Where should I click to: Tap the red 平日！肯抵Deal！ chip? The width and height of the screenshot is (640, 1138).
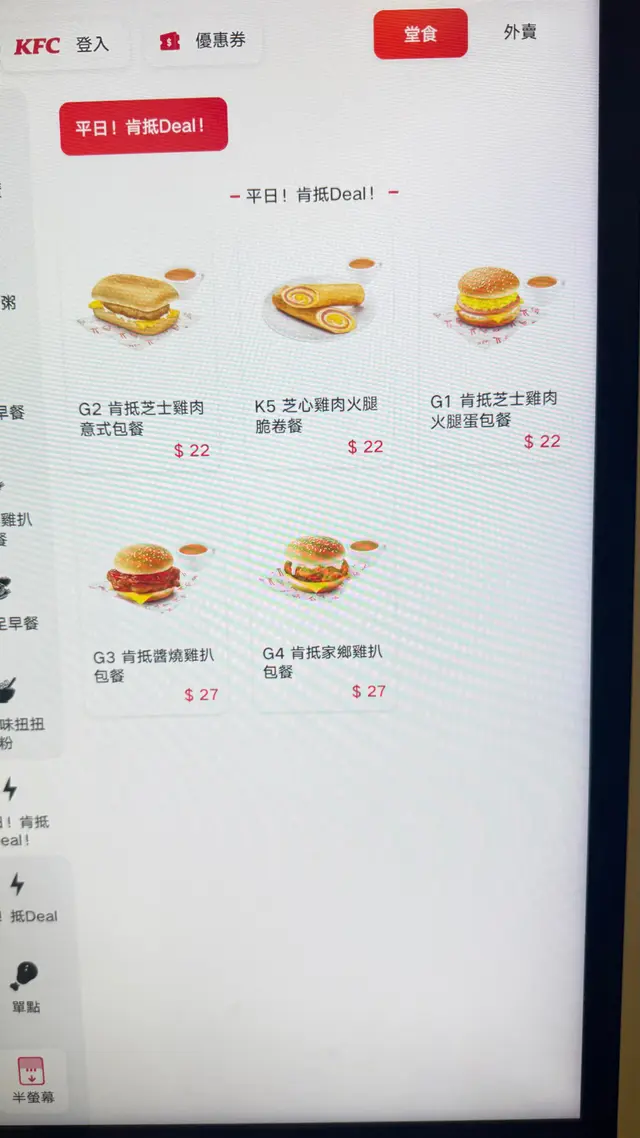[144, 127]
